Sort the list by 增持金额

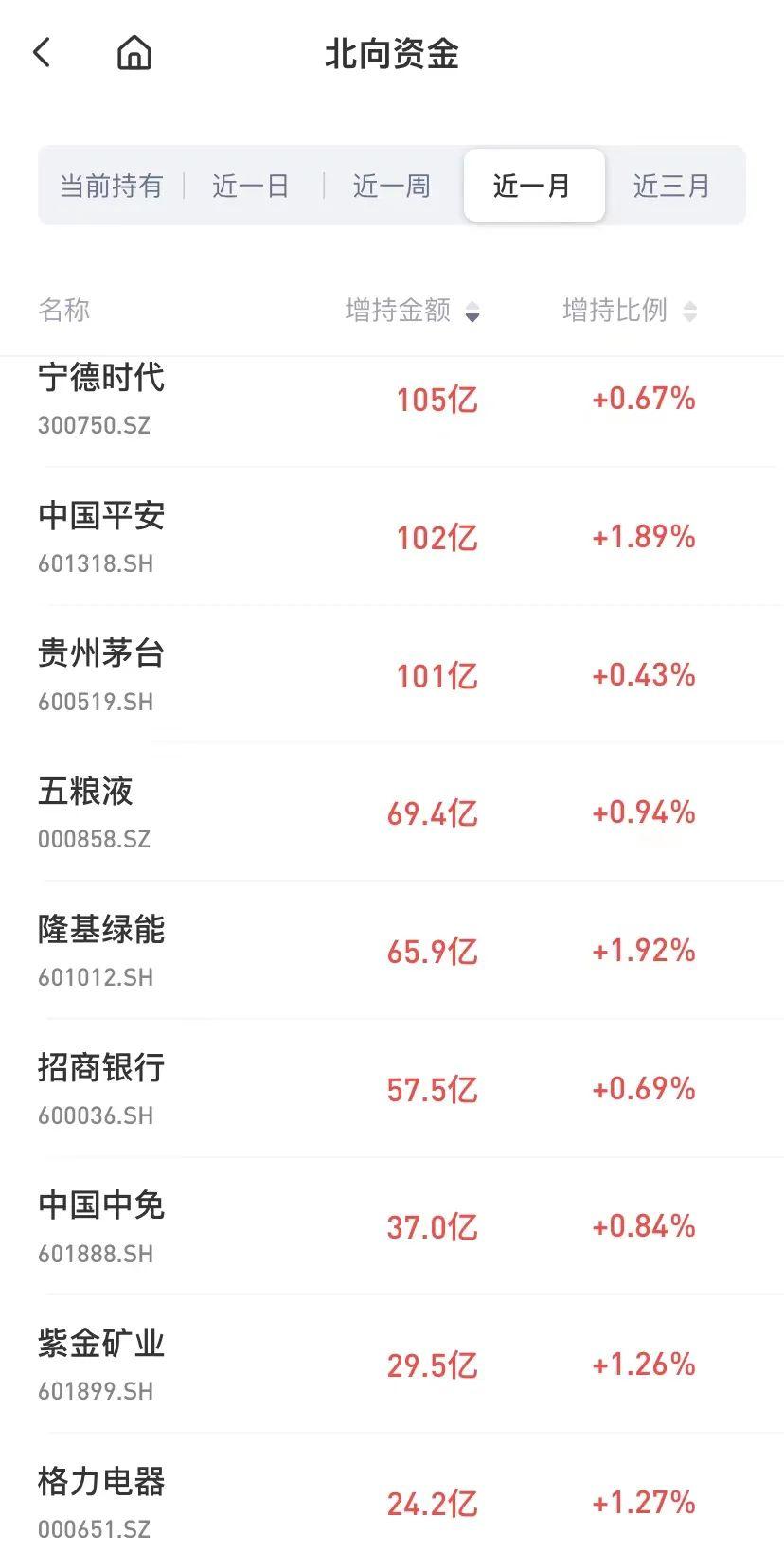coord(412,311)
